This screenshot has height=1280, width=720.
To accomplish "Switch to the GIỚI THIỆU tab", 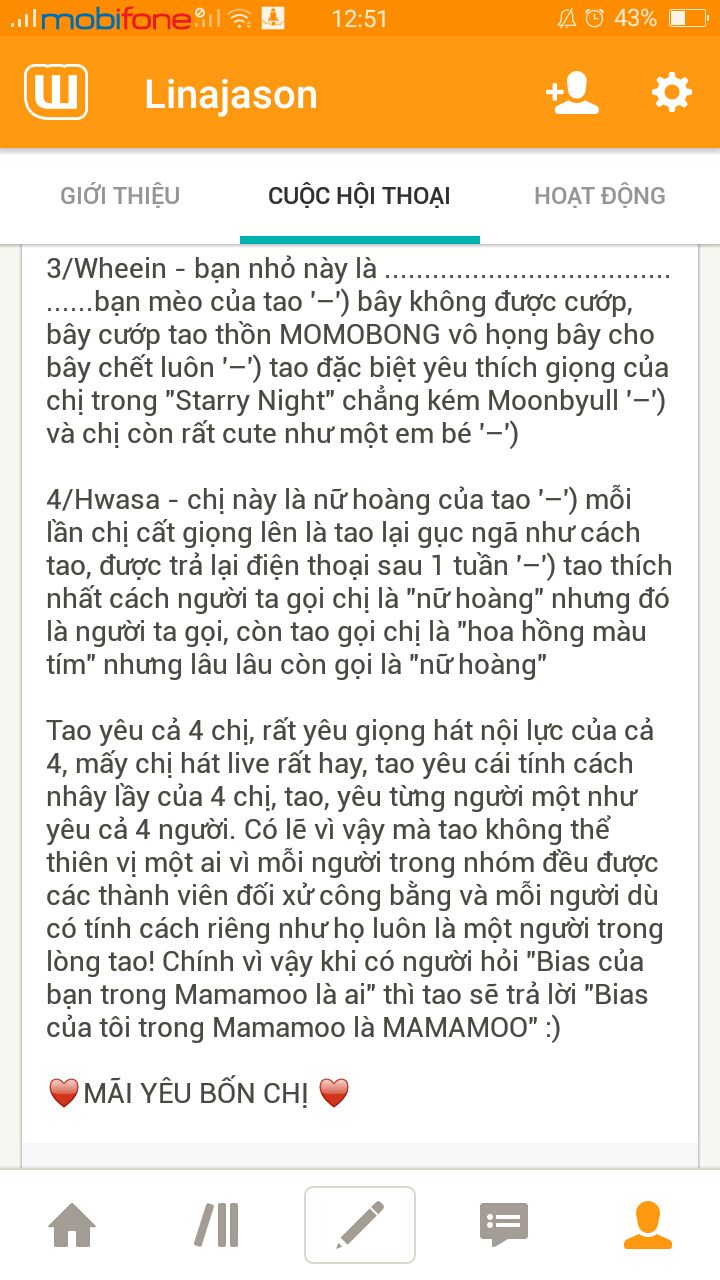I will pos(120,196).
